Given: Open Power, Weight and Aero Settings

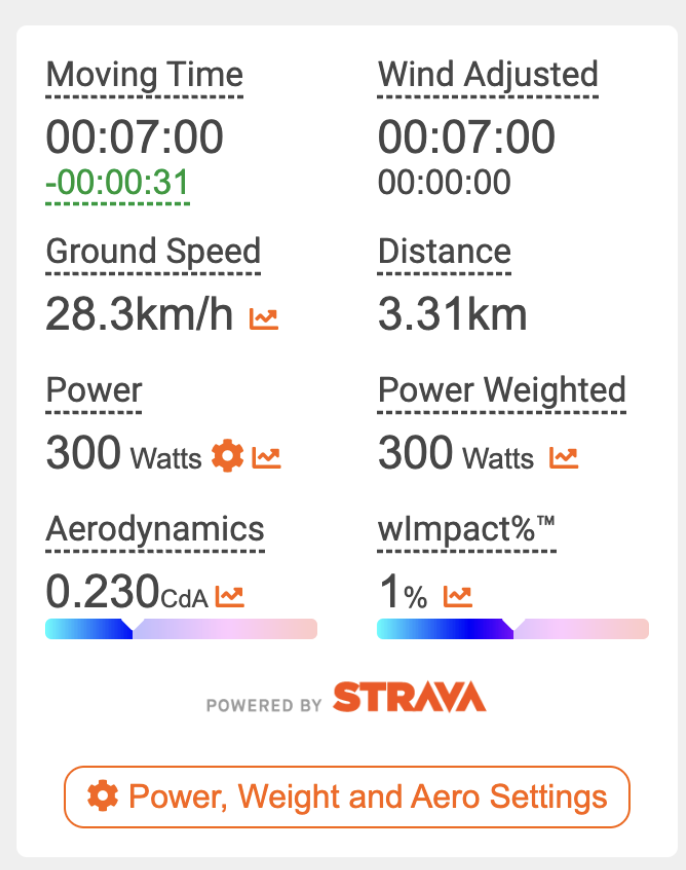Looking at the screenshot, I should [x=347, y=797].
